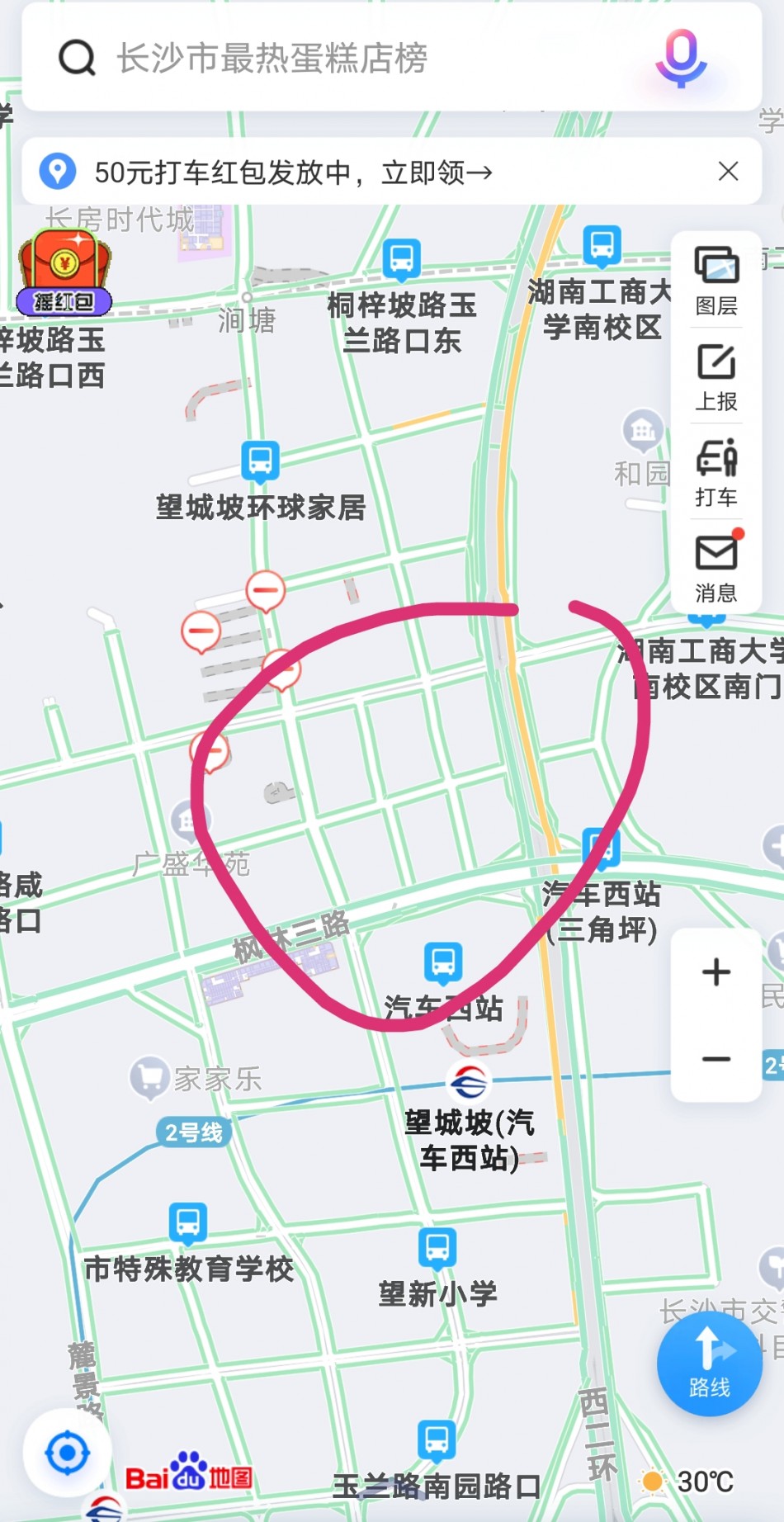The width and height of the screenshot is (784, 1522).
Task: Tap 上报 to report an issue
Action: coord(716,376)
